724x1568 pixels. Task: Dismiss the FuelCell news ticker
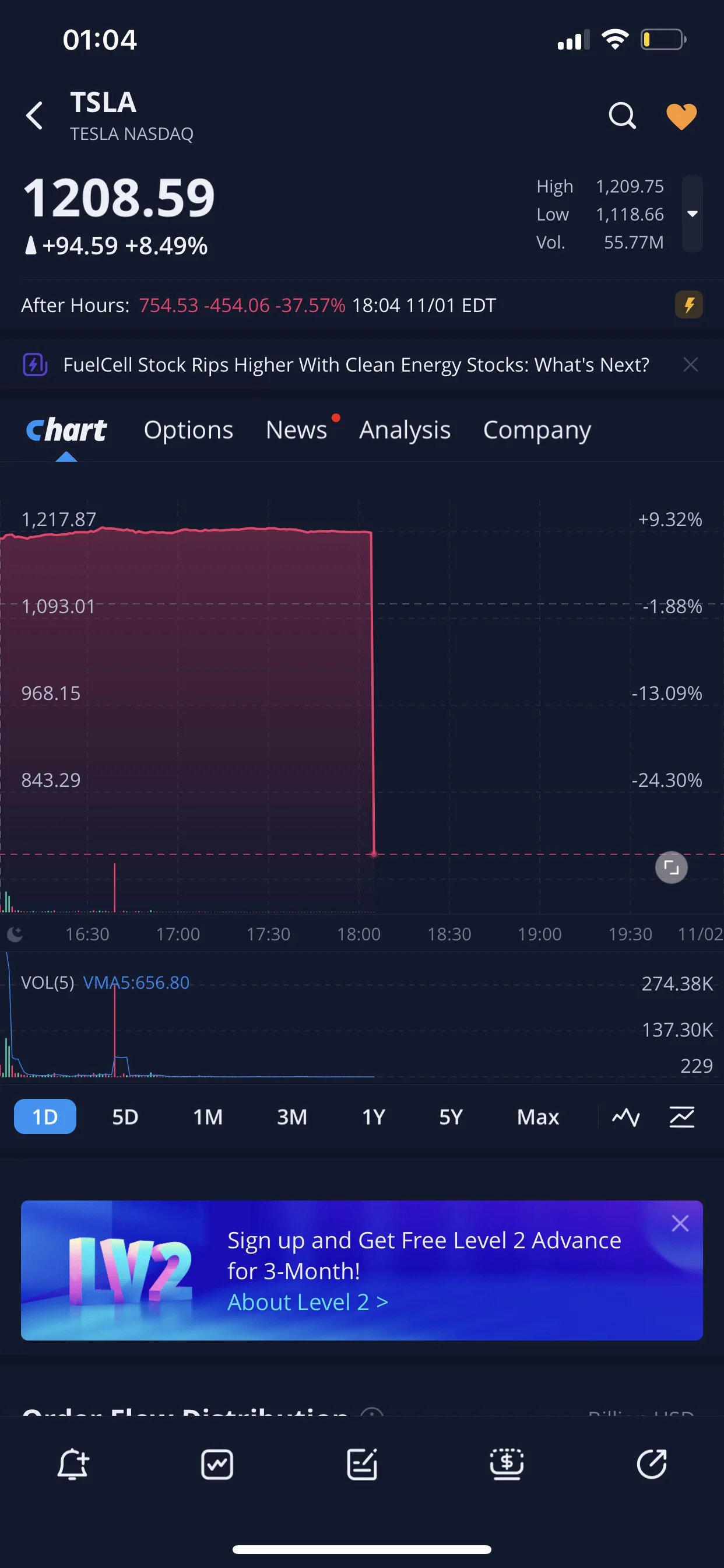click(x=690, y=365)
